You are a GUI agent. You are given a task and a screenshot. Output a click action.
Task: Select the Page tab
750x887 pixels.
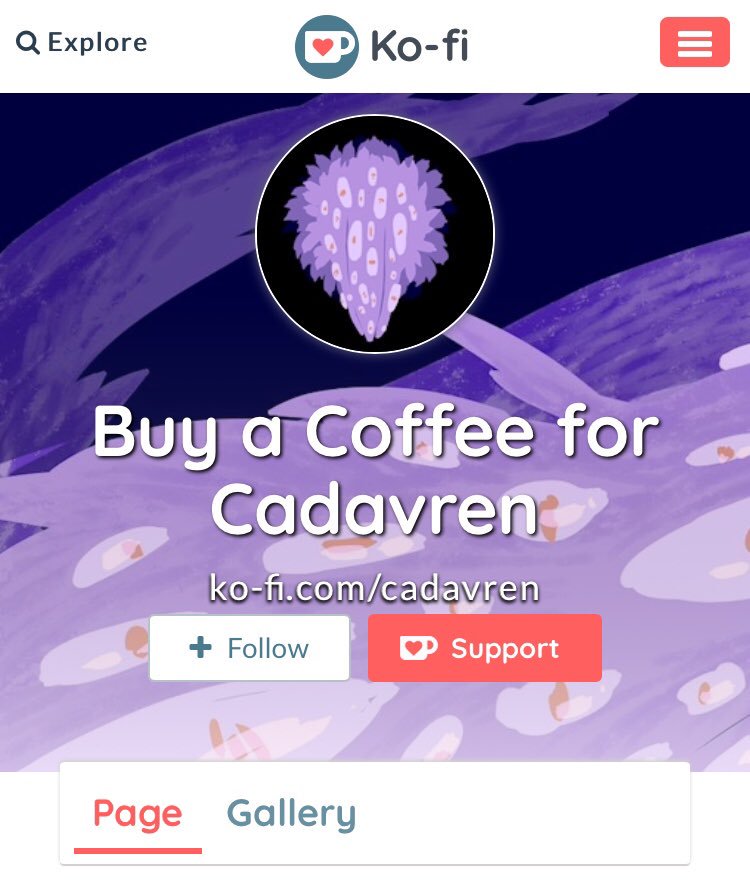138,814
